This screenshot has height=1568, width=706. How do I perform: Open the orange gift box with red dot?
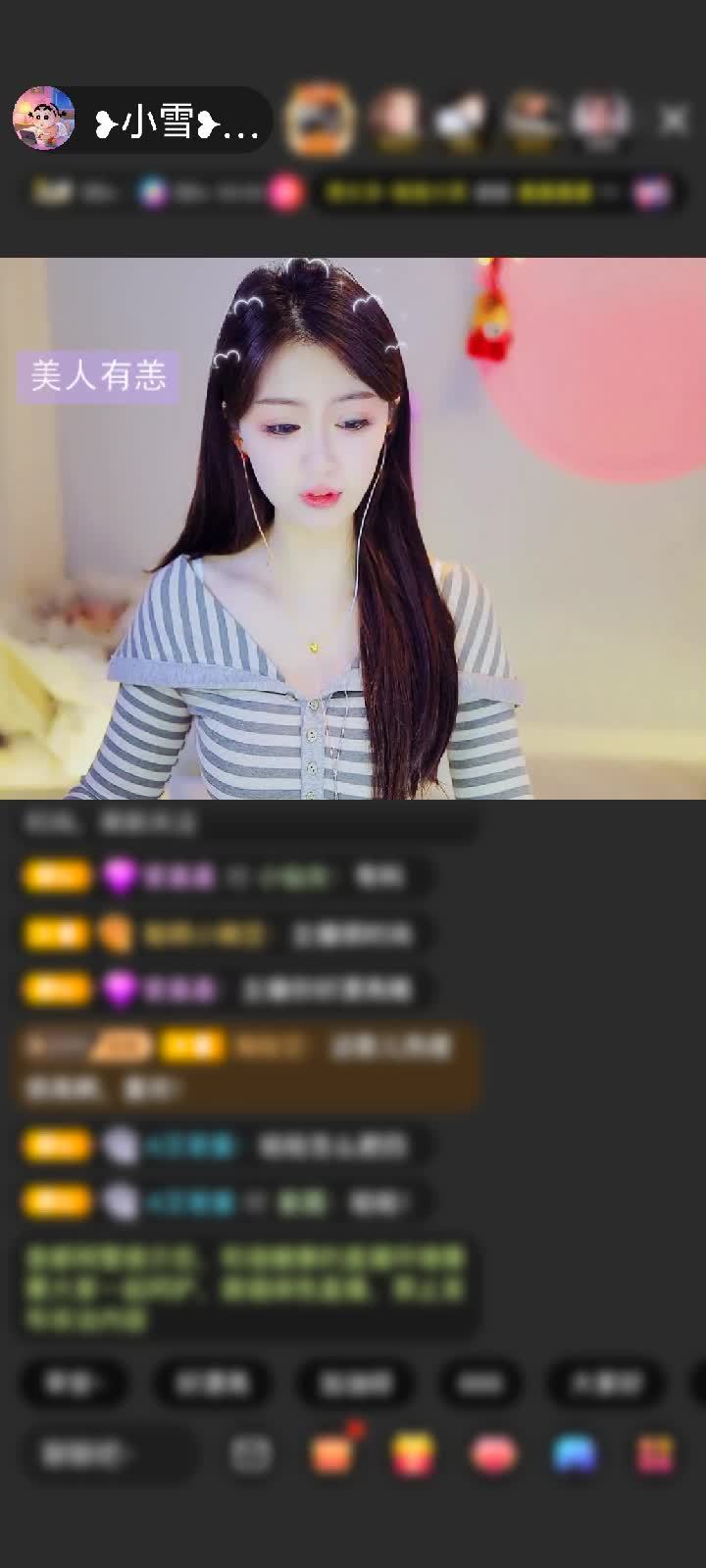click(x=332, y=1454)
